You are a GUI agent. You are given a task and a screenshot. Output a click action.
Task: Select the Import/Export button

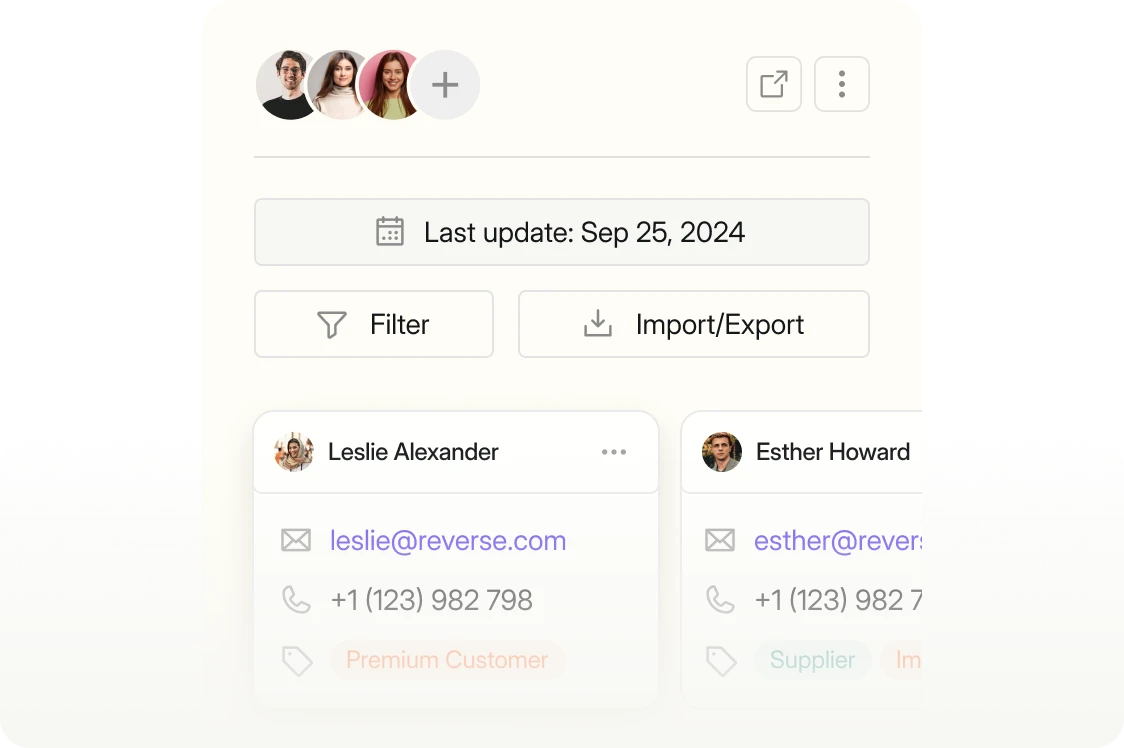[693, 324]
